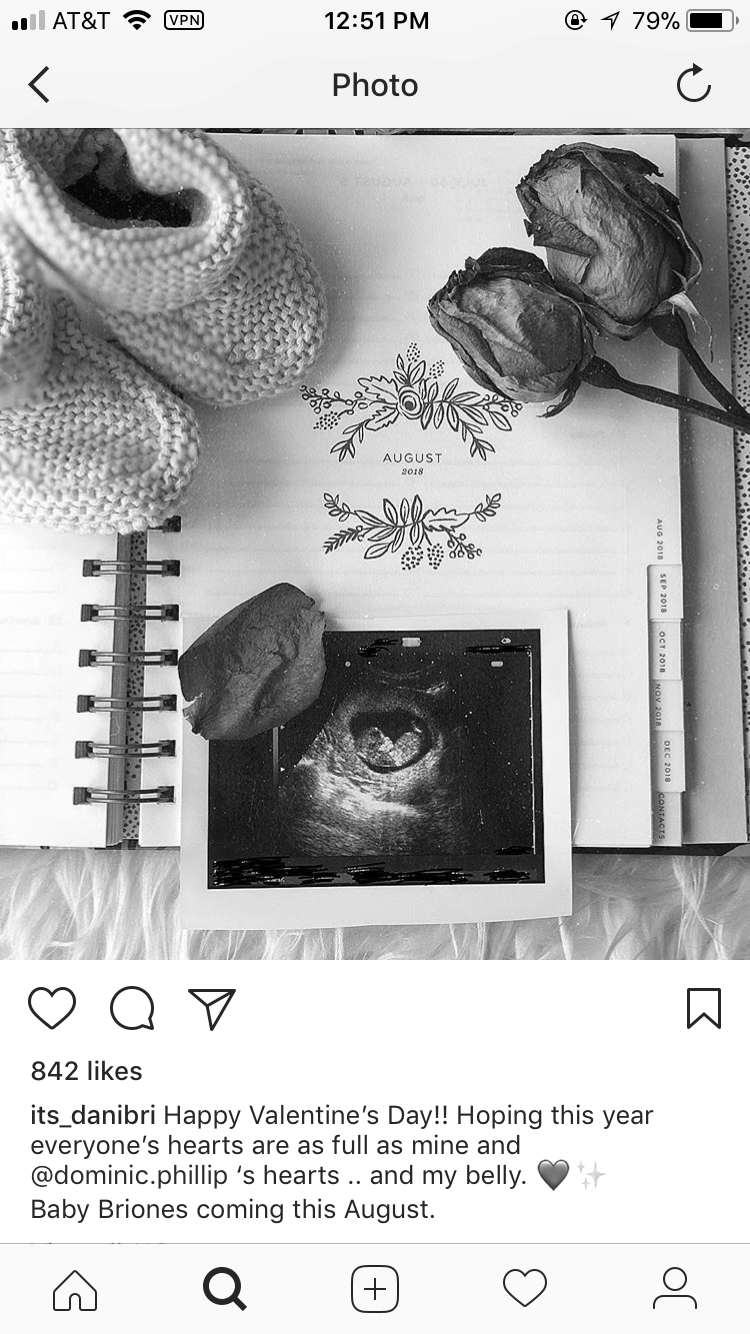Open comments on this post

tap(132, 1008)
